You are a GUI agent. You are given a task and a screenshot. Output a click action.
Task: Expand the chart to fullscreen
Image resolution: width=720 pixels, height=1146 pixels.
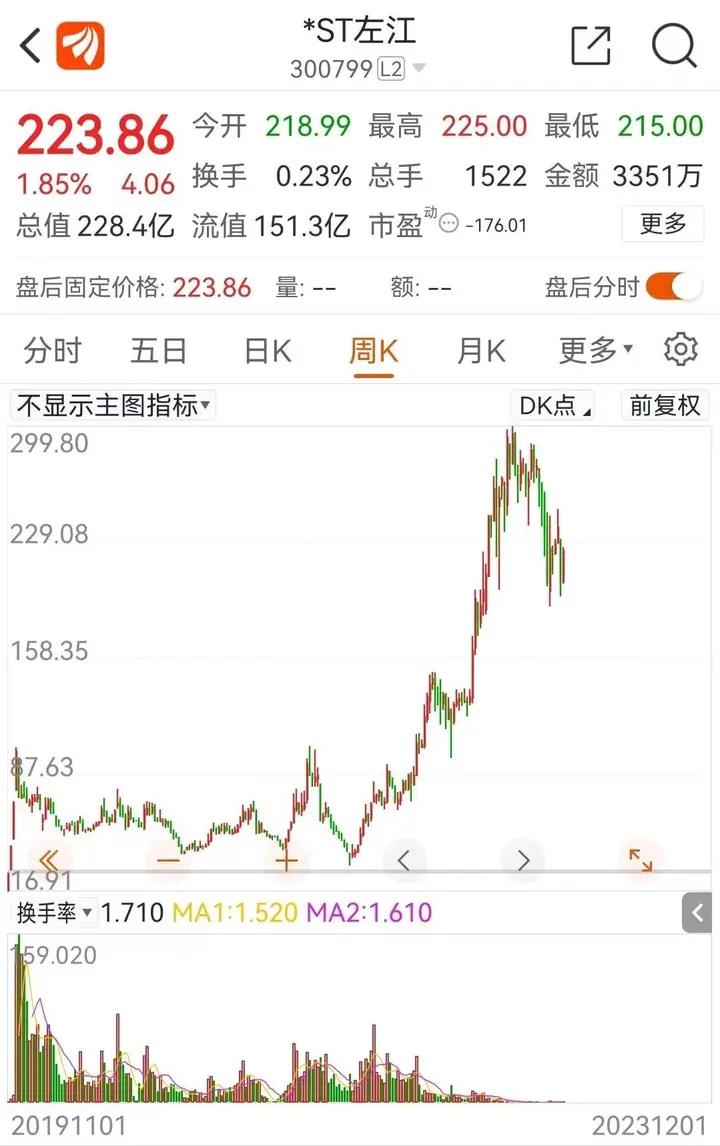point(640,859)
